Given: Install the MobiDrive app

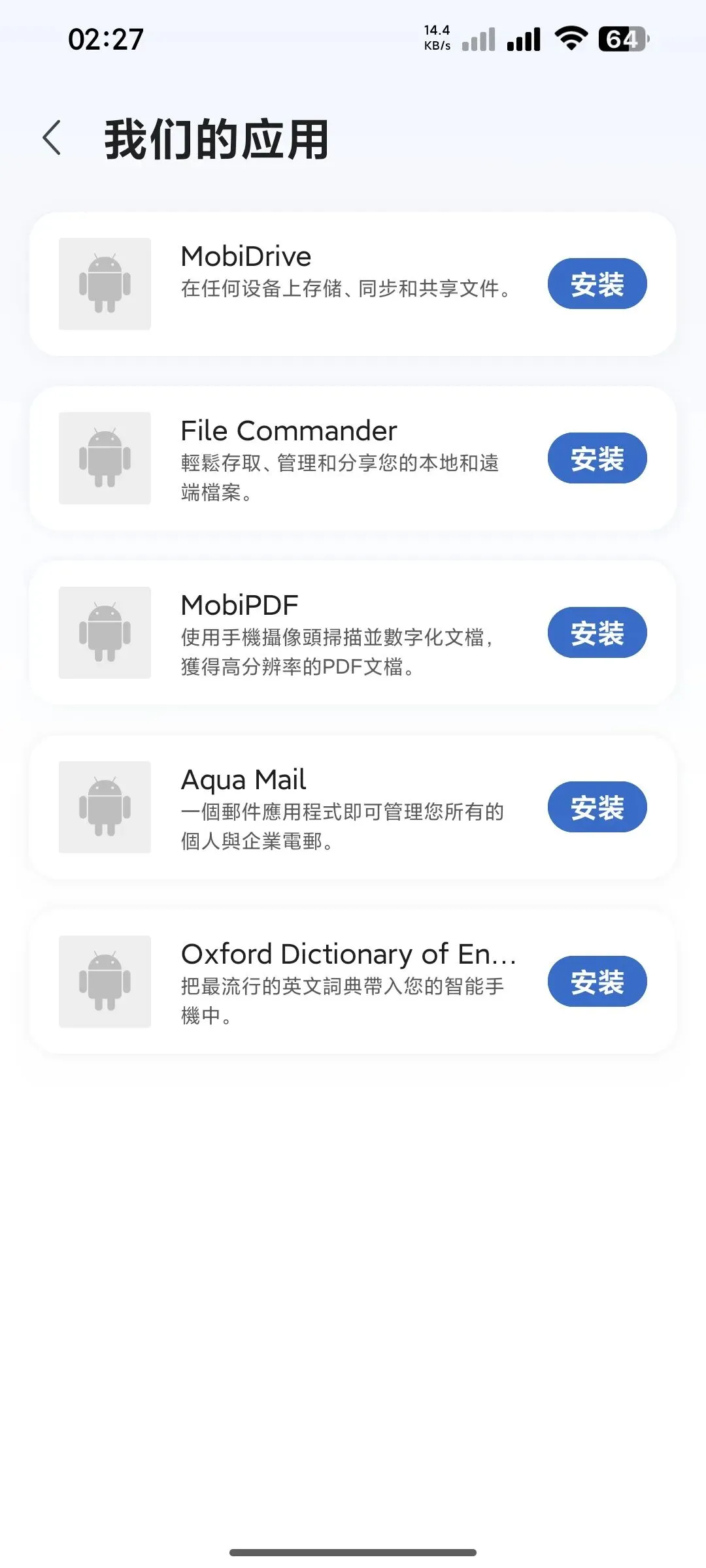Looking at the screenshot, I should [597, 284].
